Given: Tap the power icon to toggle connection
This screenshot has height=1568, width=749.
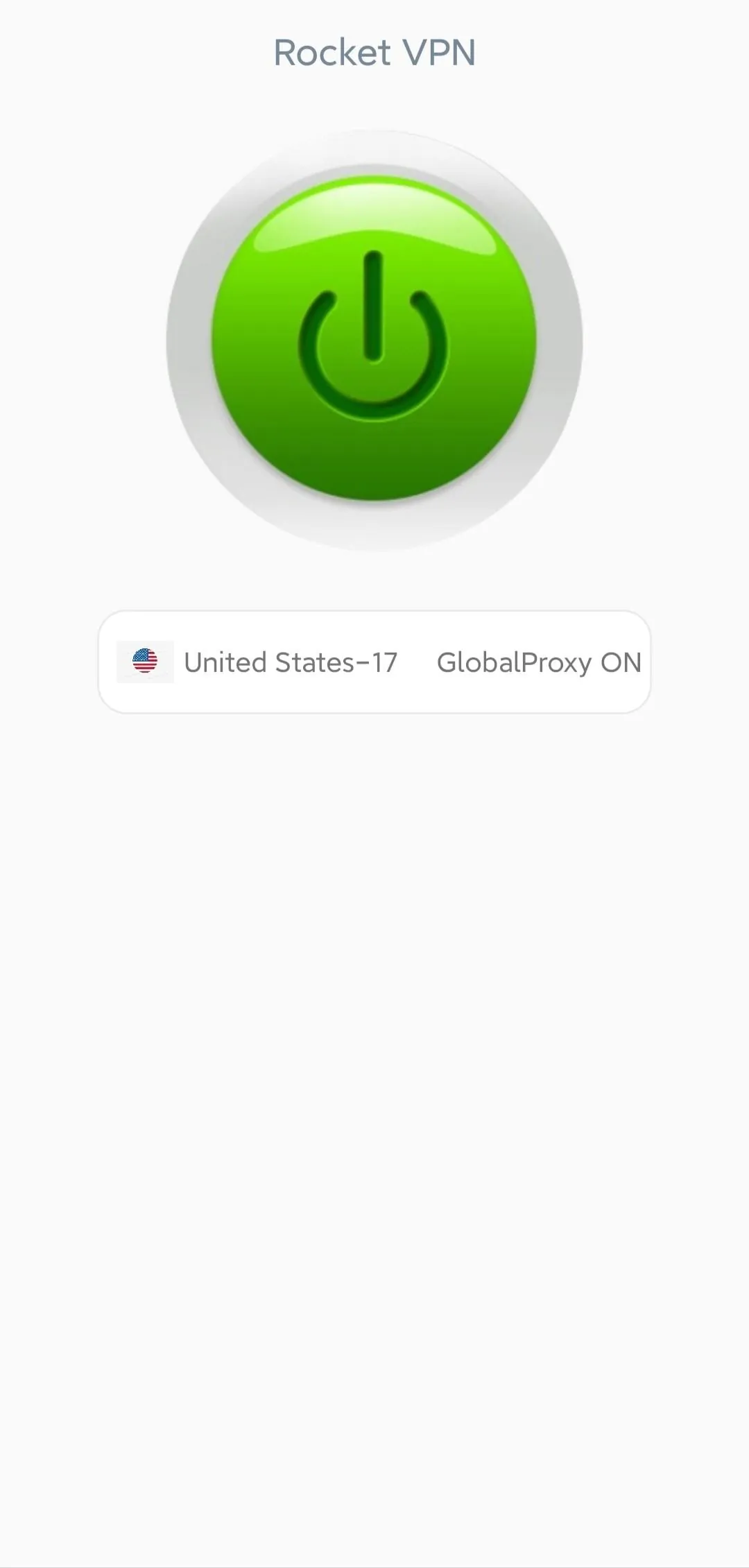Looking at the screenshot, I should coord(374,340).
